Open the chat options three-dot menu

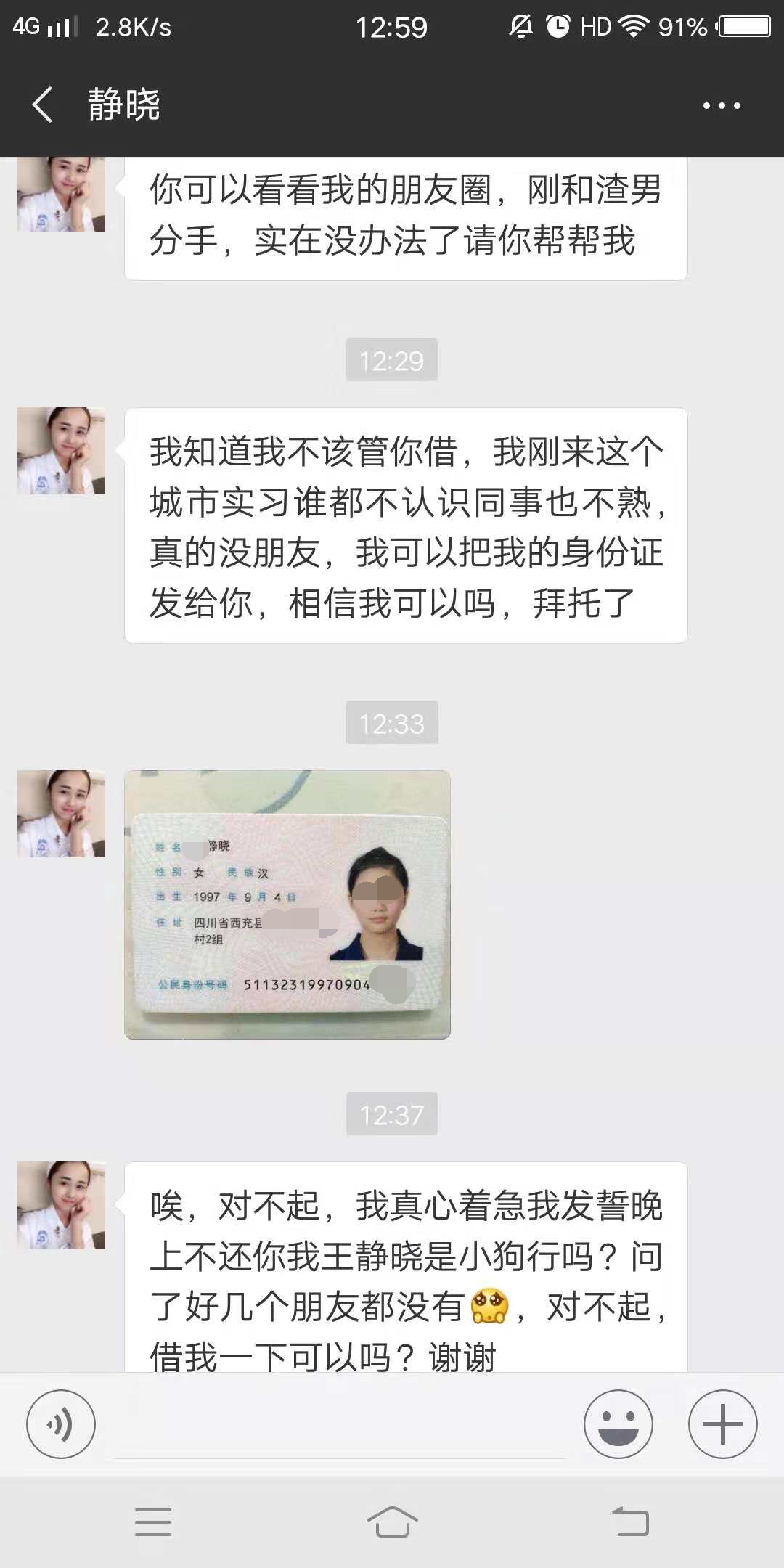pos(721,106)
